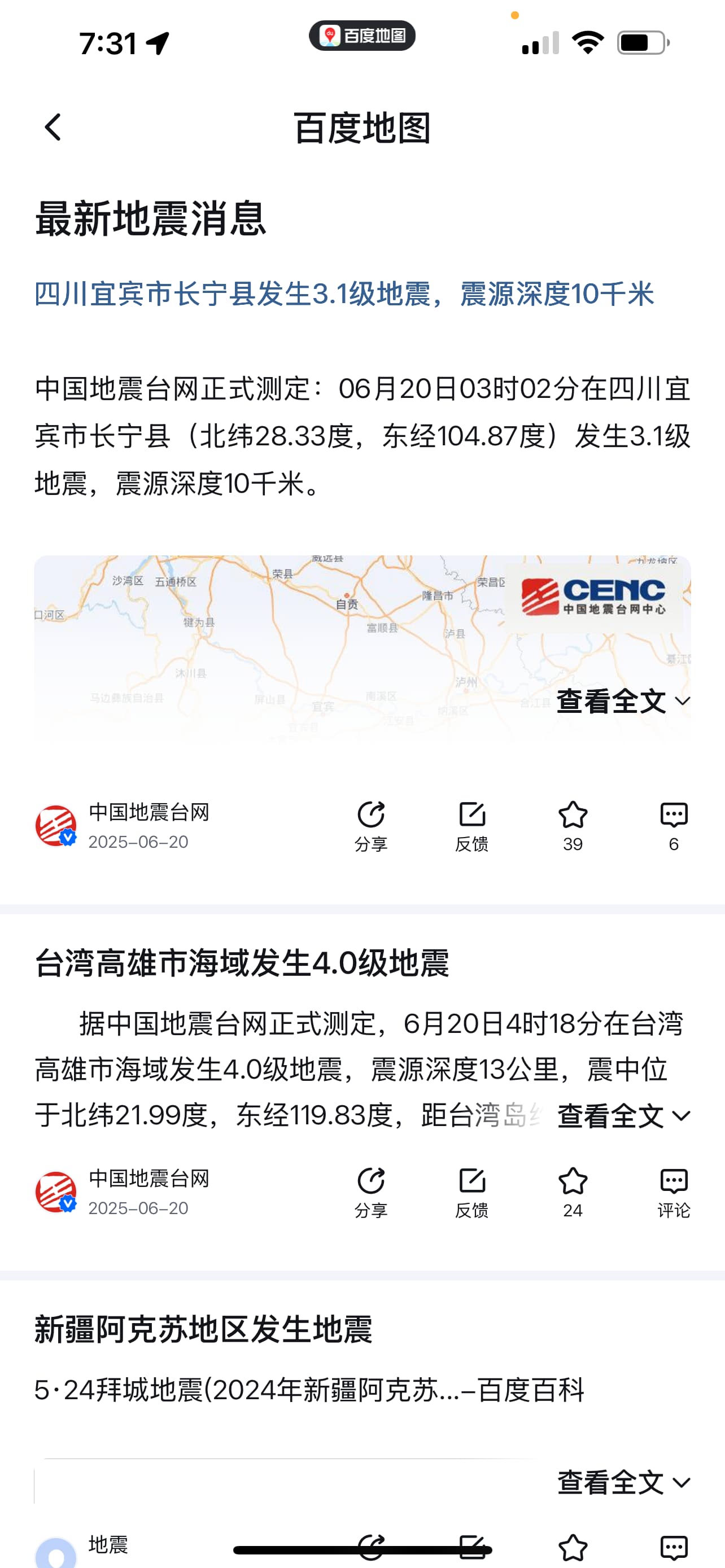Favorite the Changning article with 39 stars
This screenshot has width=725, height=1568.
572,825
